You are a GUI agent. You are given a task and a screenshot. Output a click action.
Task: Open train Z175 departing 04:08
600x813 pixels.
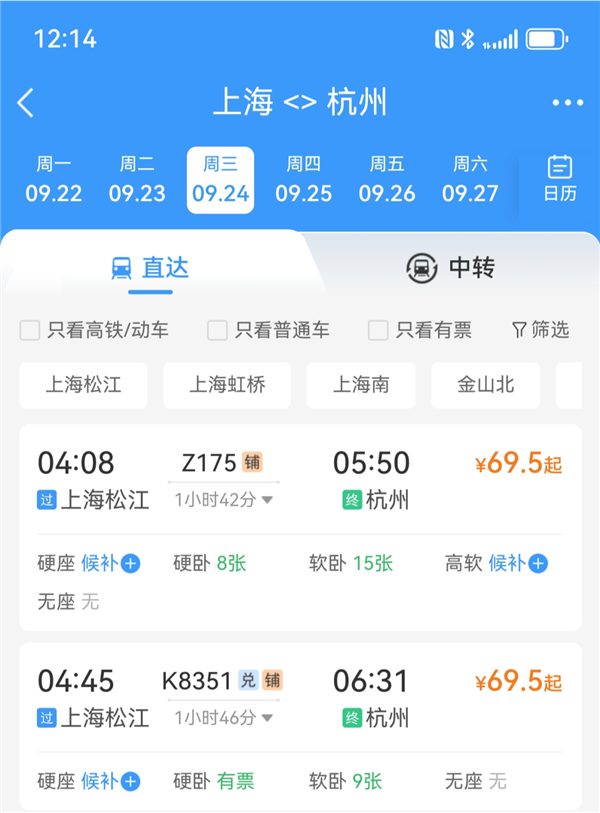click(x=300, y=480)
